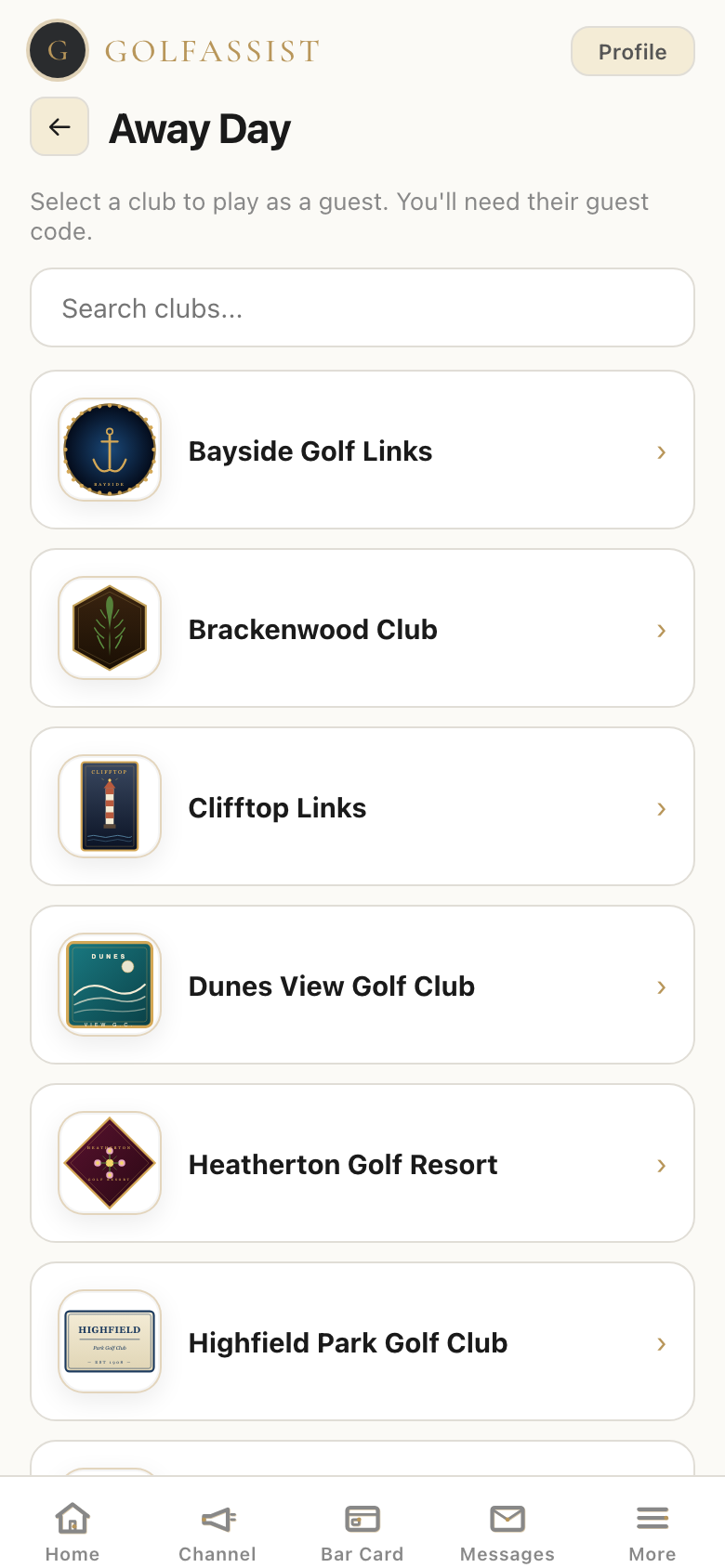Select Heatherton Golf Resort
This screenshot has width=725, height=1568.
(362, 1164)
